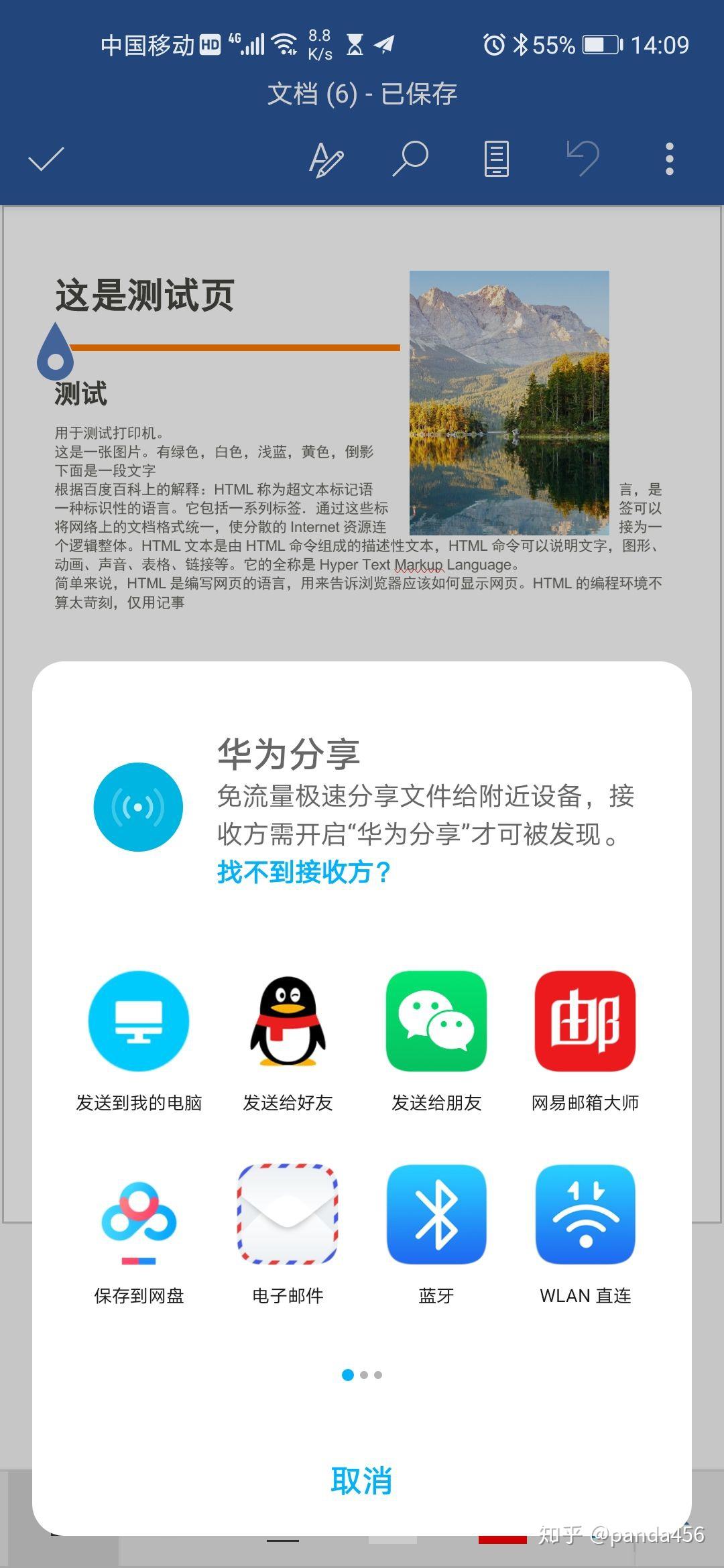This screenshot has height=1568, width=724.
Task: Open the 找不到接收方? help link
Action: pos(304,872)
